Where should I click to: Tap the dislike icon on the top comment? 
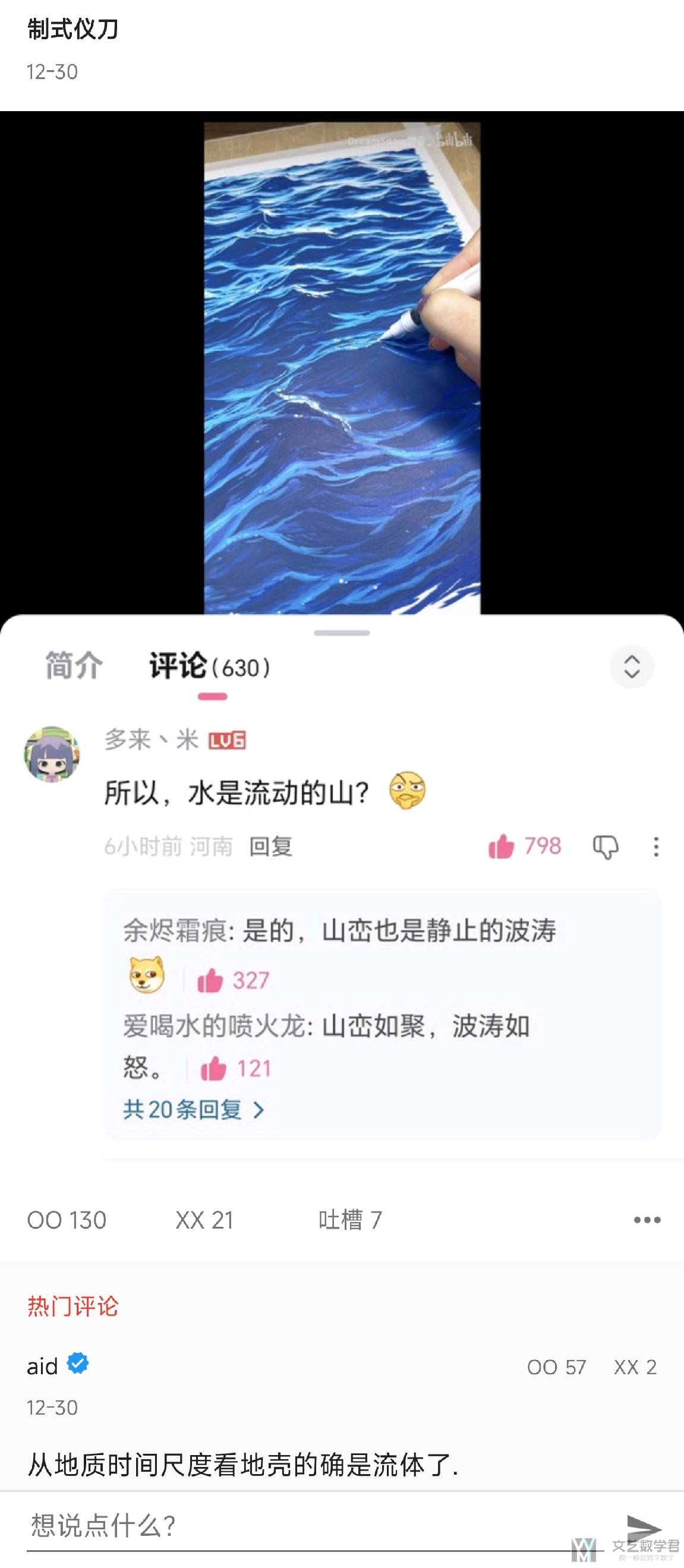click(x=606, y=846)
